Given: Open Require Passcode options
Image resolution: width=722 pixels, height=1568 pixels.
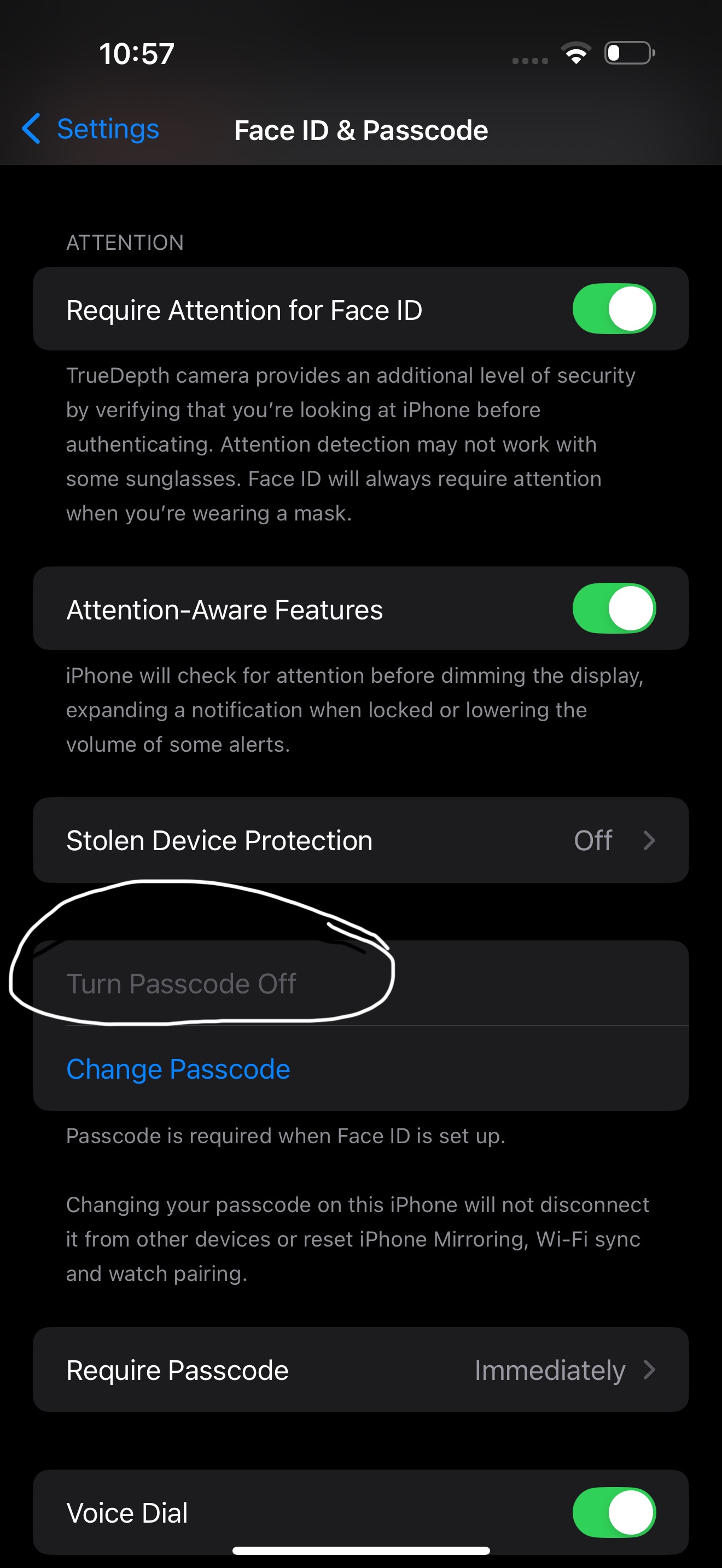Looking at the screenshot, I should (360, 1370).
